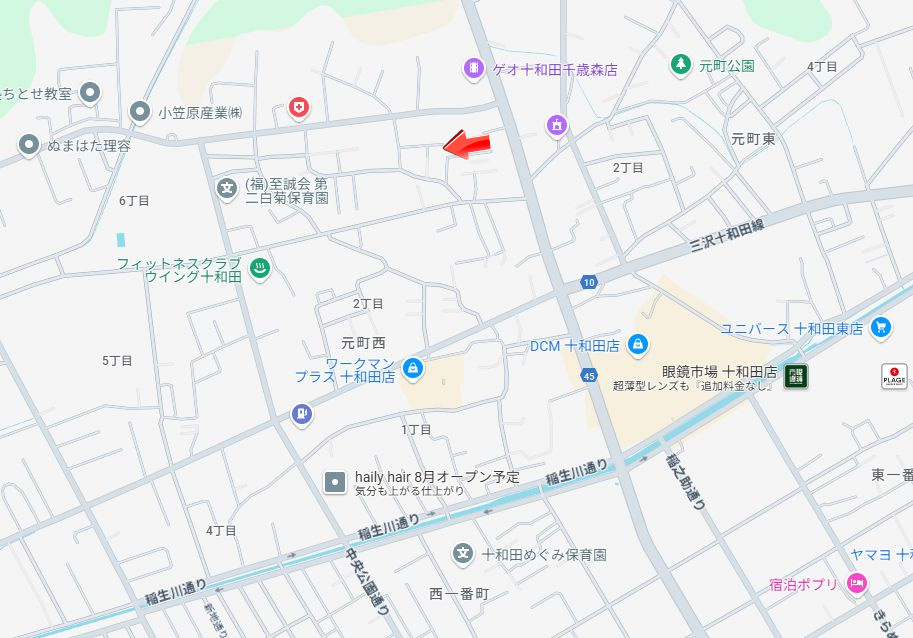Open haily hair place marker
913x638 pixels.
[335, 482]
